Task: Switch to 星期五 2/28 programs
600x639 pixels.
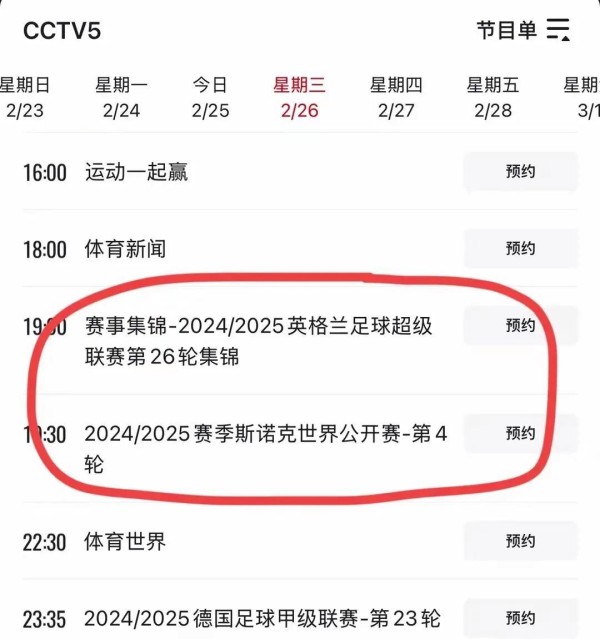Action: pos(493,98)
